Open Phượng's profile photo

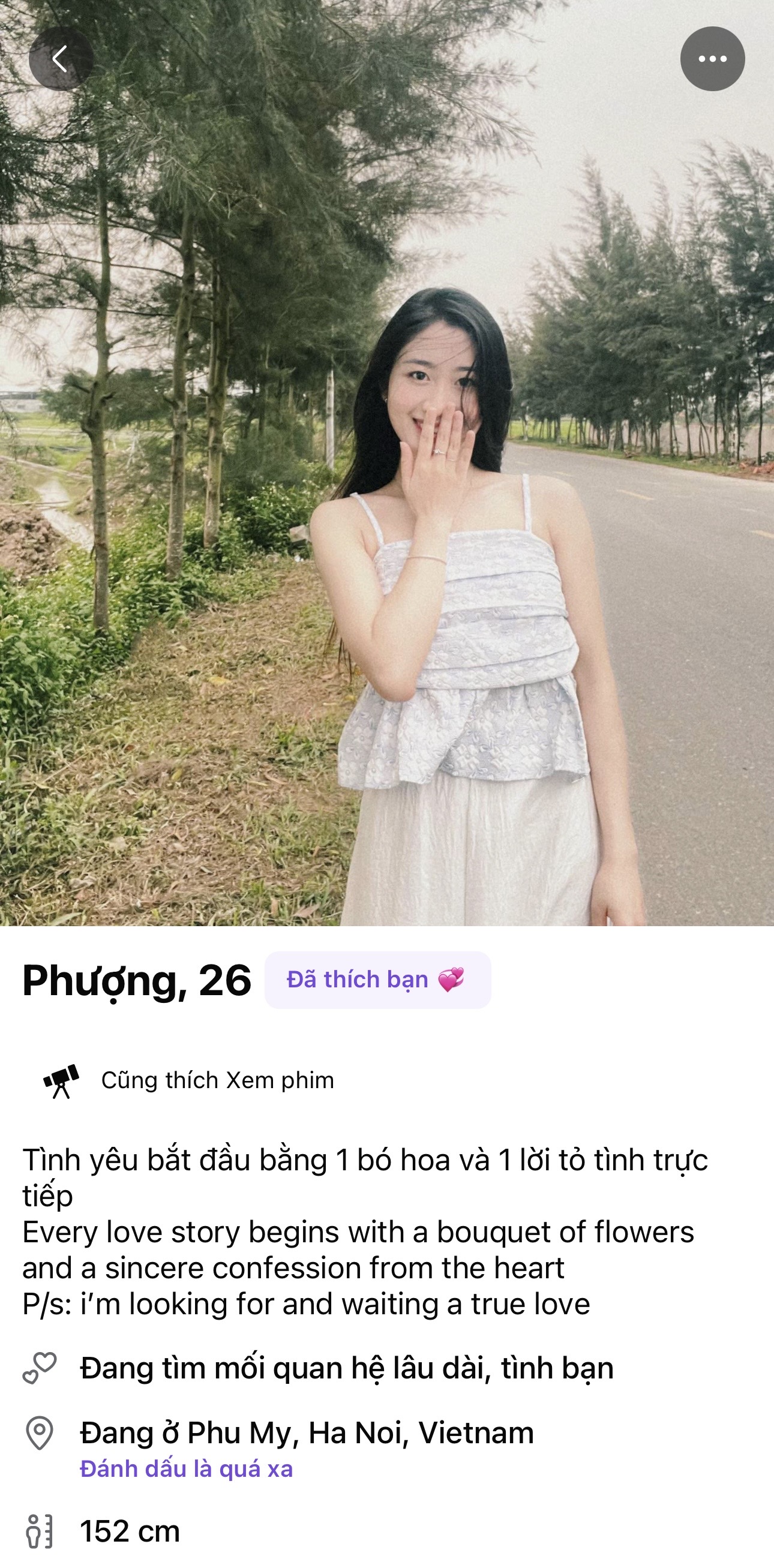click(x=386, y=462)
